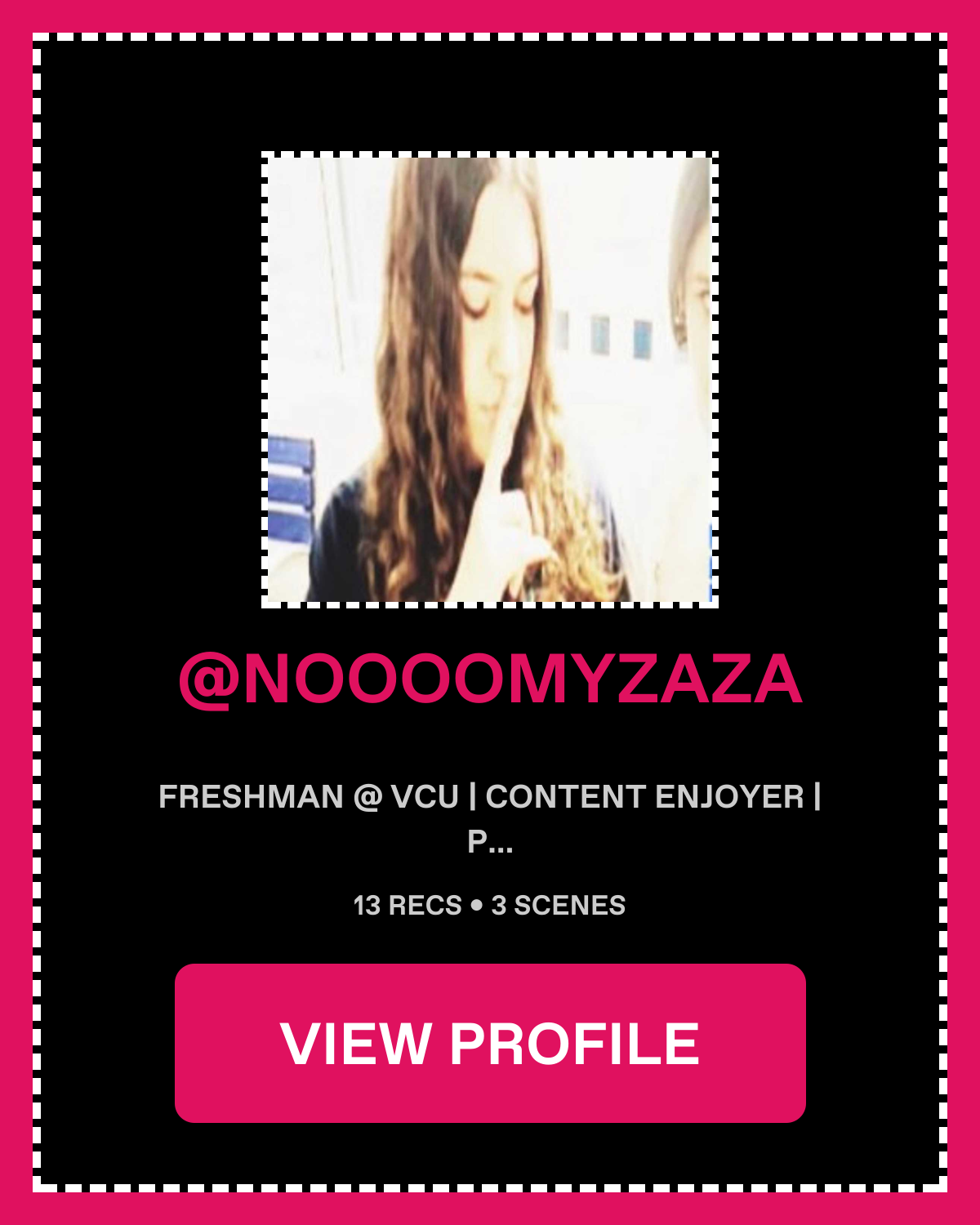Tap the View Profile button
980x1225 pixels.
[490, 1043]
